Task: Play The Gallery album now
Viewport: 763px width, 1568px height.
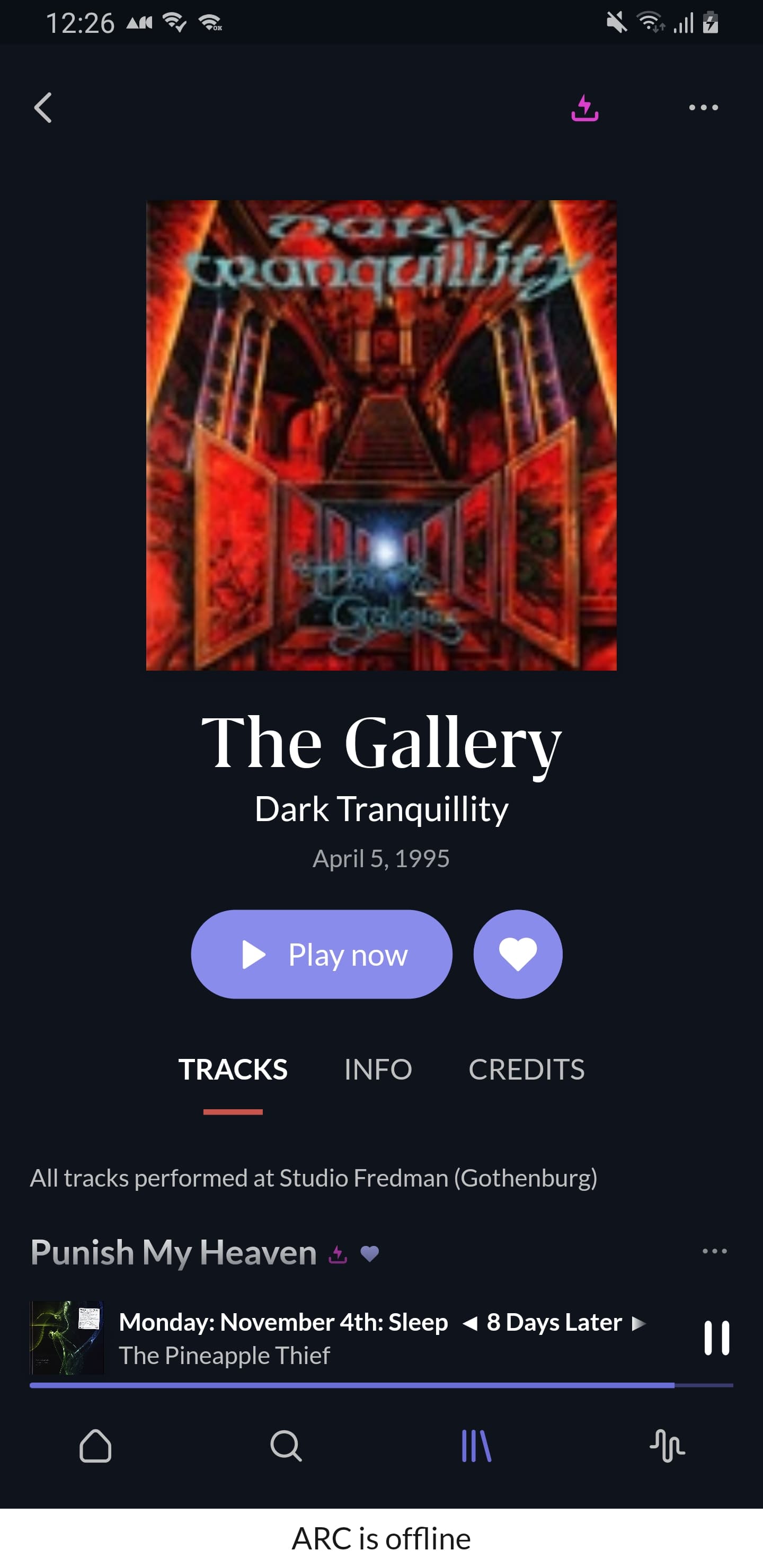Action: tap(322, 954)
